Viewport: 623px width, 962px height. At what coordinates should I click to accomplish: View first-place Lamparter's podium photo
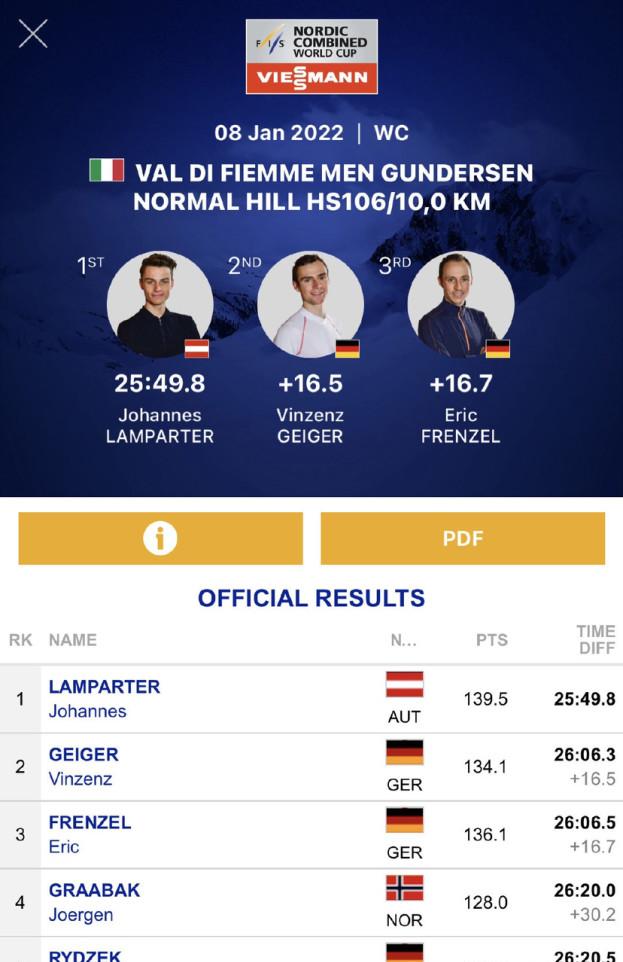pos(160,305)
